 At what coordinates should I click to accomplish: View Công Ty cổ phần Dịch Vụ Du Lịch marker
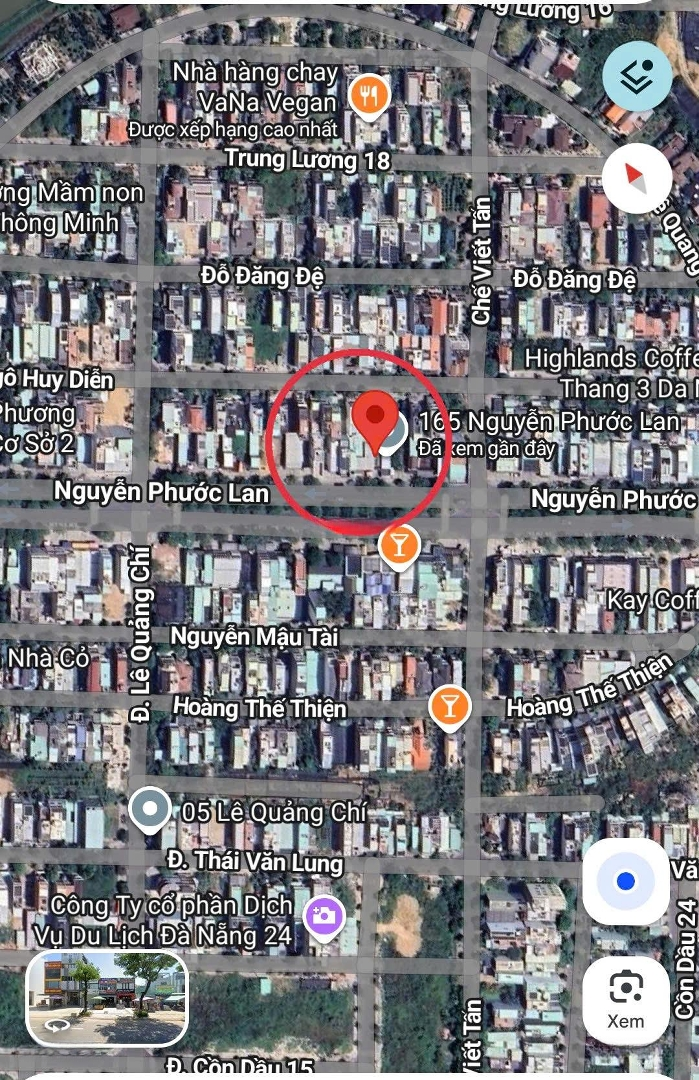[x=323, y=915]
